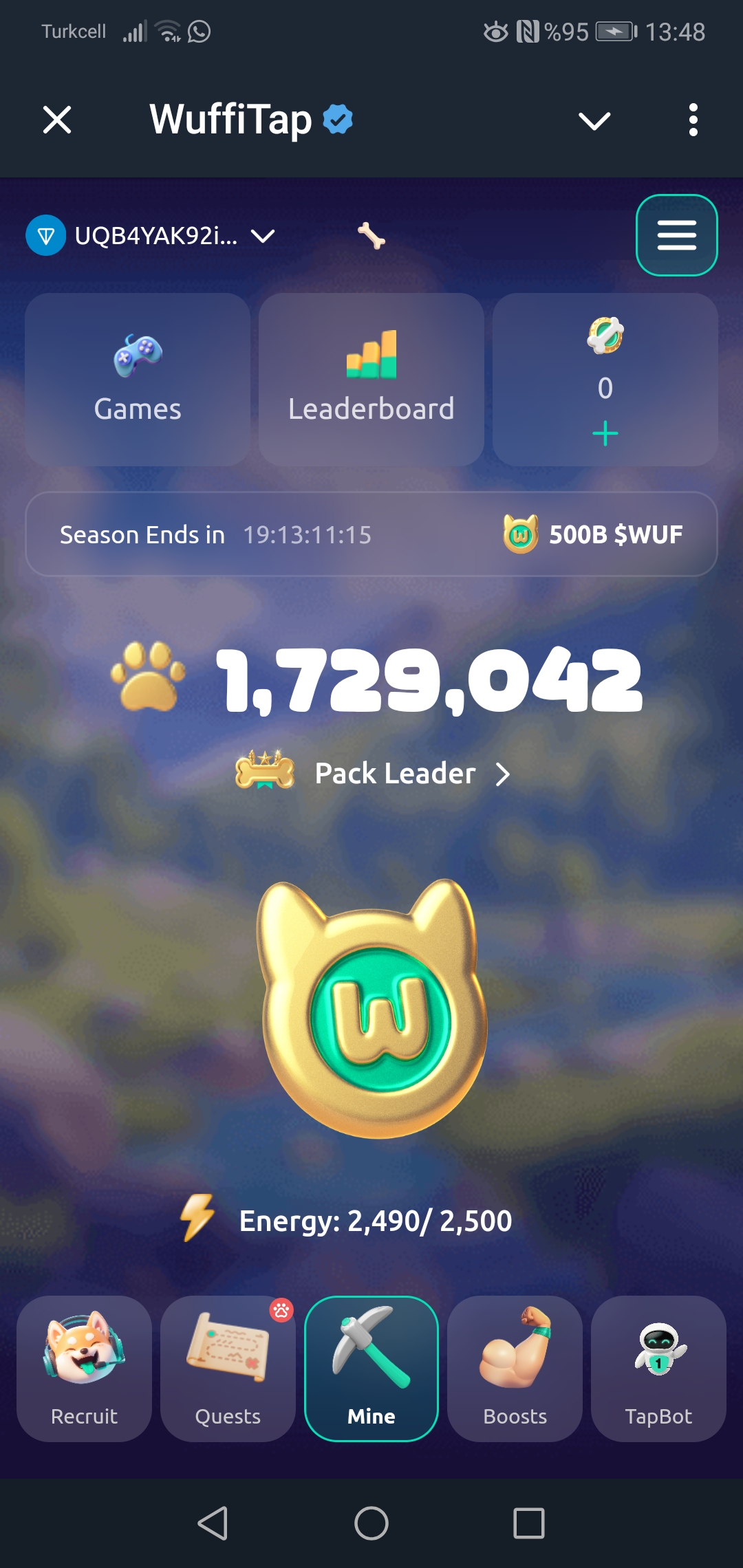The image size is (743, 1568).
Task: Open the TapBot tab
Action: coord(658,1369)
